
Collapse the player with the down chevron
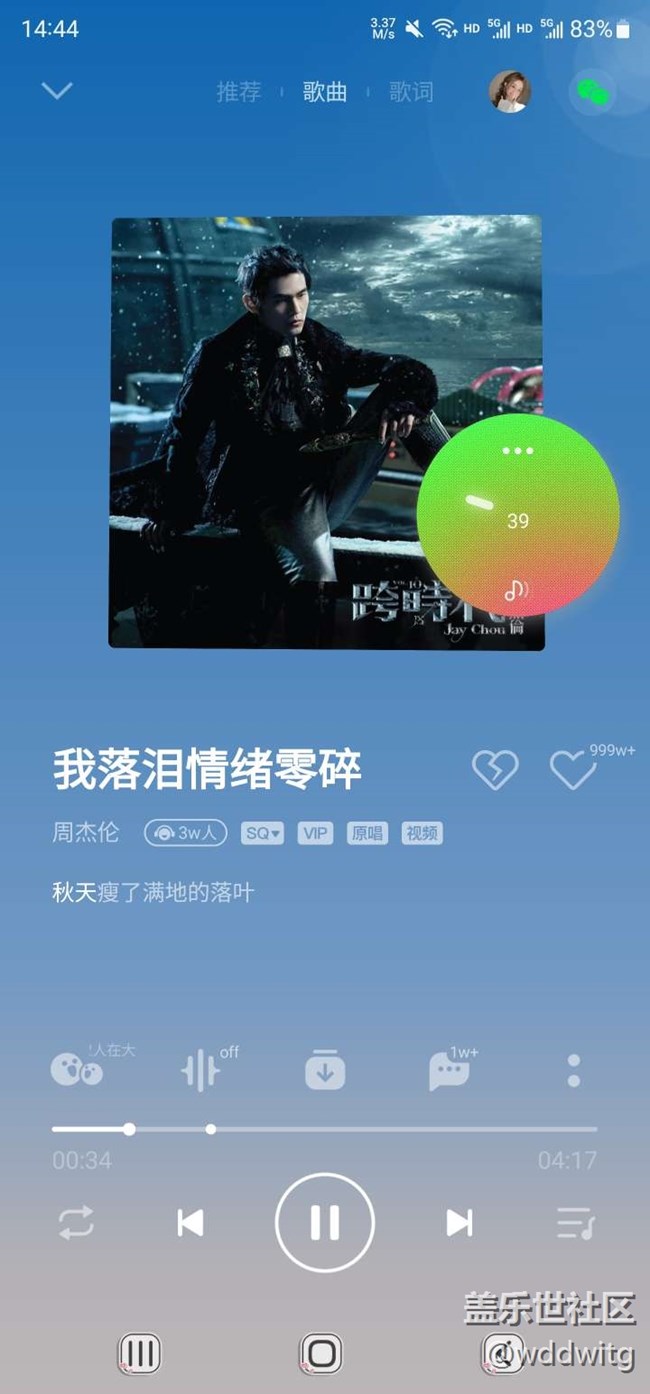click(57, 91)
